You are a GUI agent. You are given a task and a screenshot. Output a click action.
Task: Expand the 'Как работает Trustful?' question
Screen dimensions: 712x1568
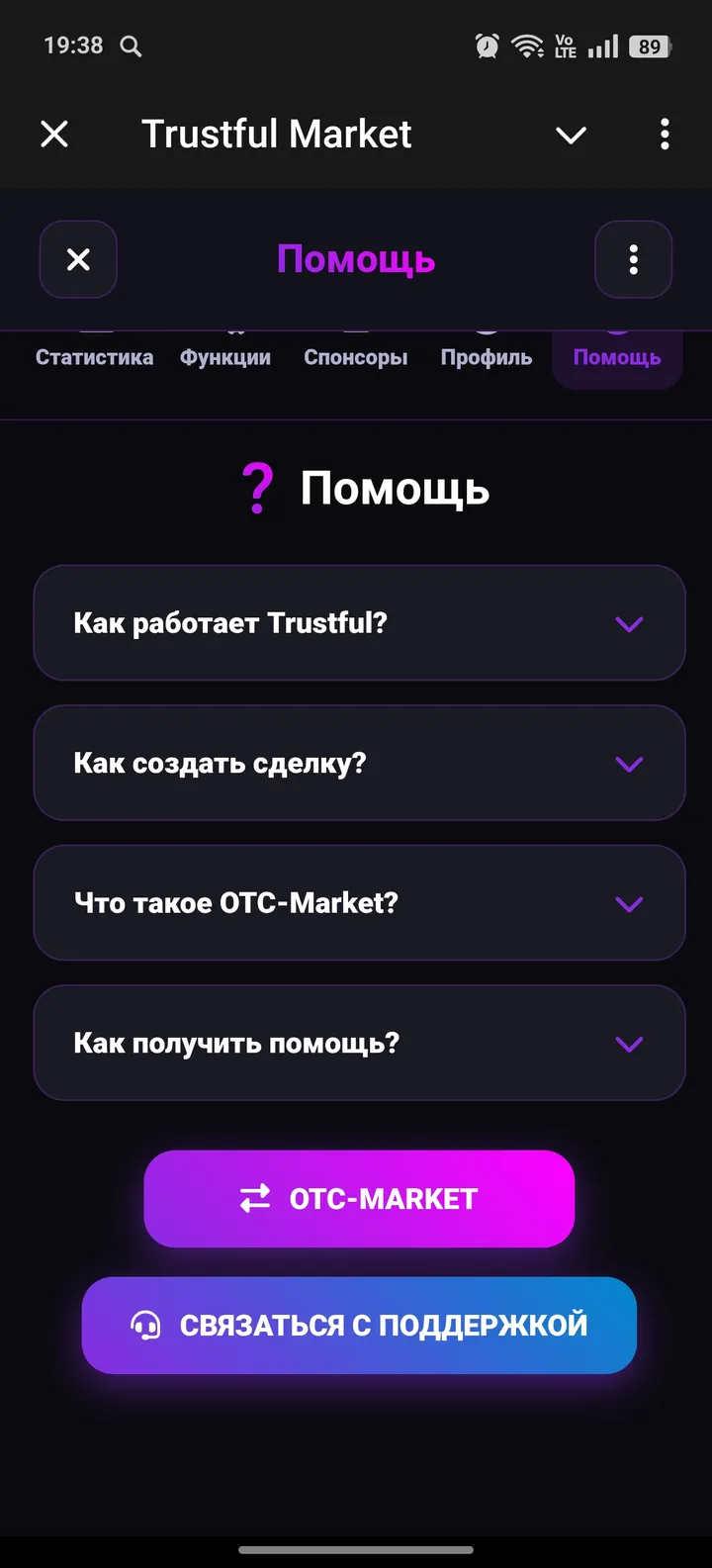pyautogui.click(x=359, y=623)
